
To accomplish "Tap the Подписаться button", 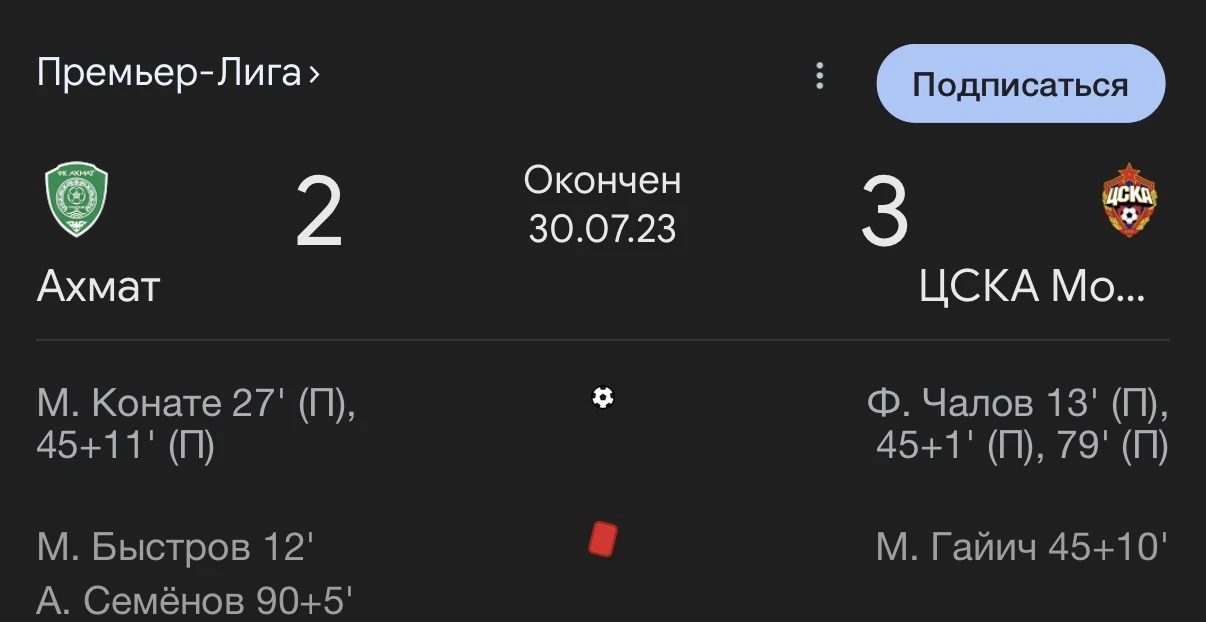I will (1020, 84).
